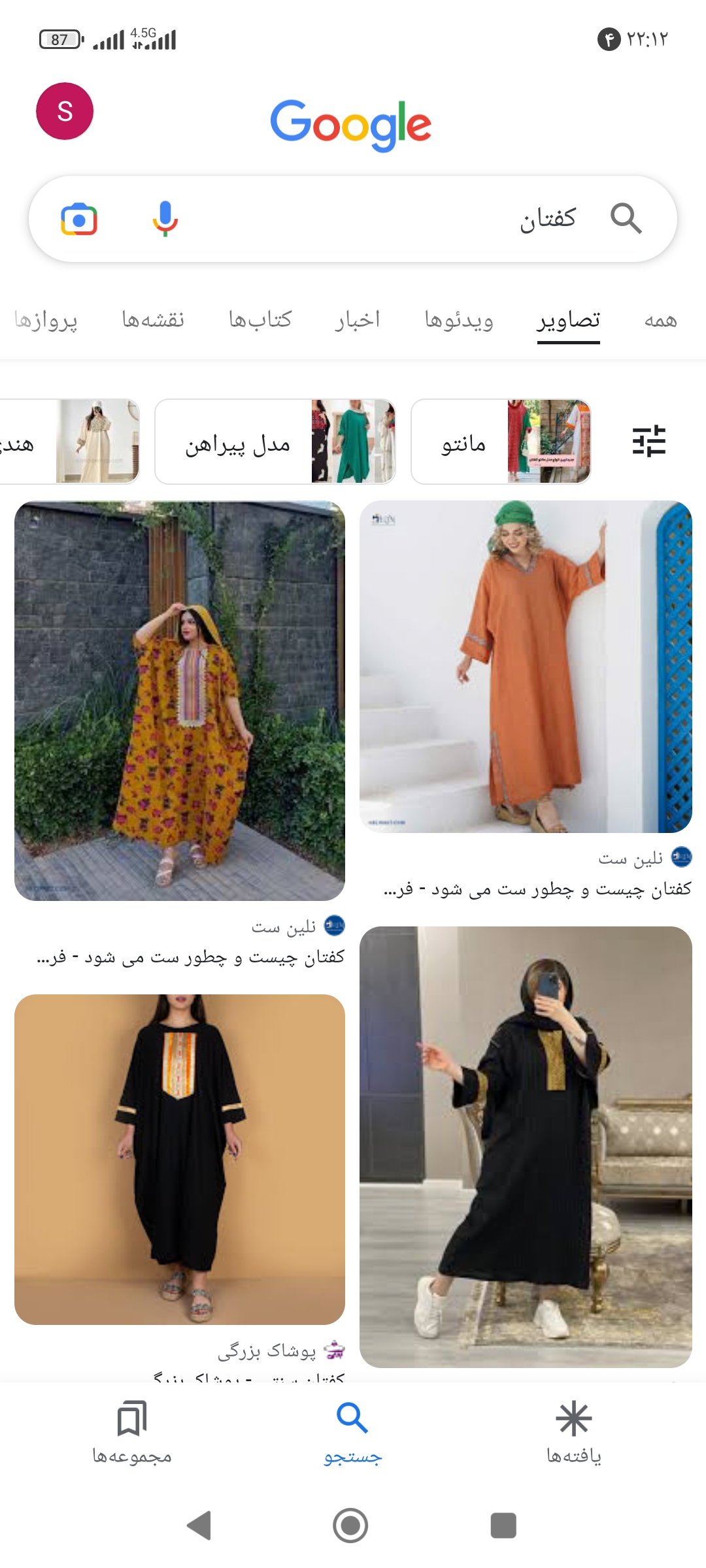Screen dimensions: 706x1568
Task: Start a Google Lens camera search
Action: (x=79, y=219)
